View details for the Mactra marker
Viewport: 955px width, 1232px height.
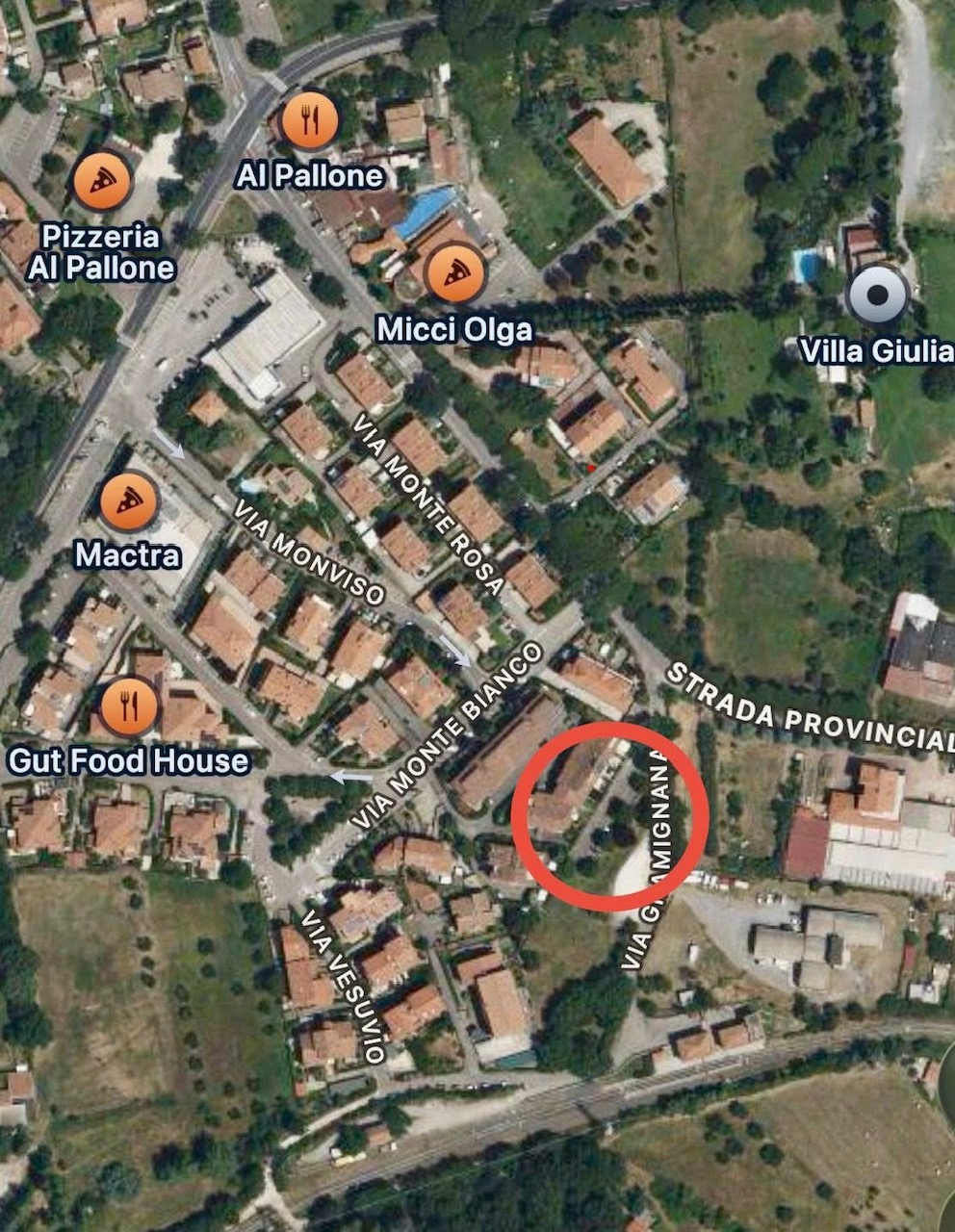(128, 501)
